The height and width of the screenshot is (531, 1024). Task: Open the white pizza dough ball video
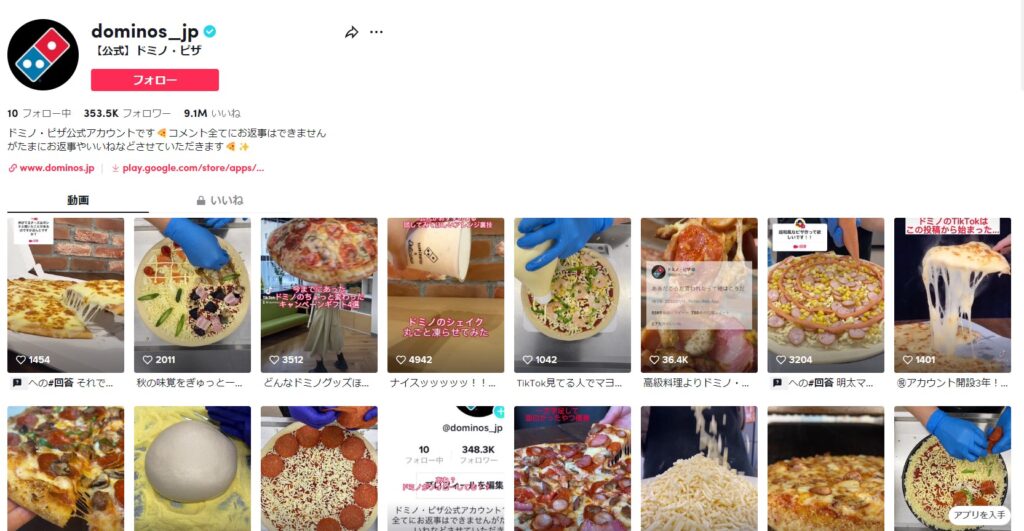pos(192,468)
